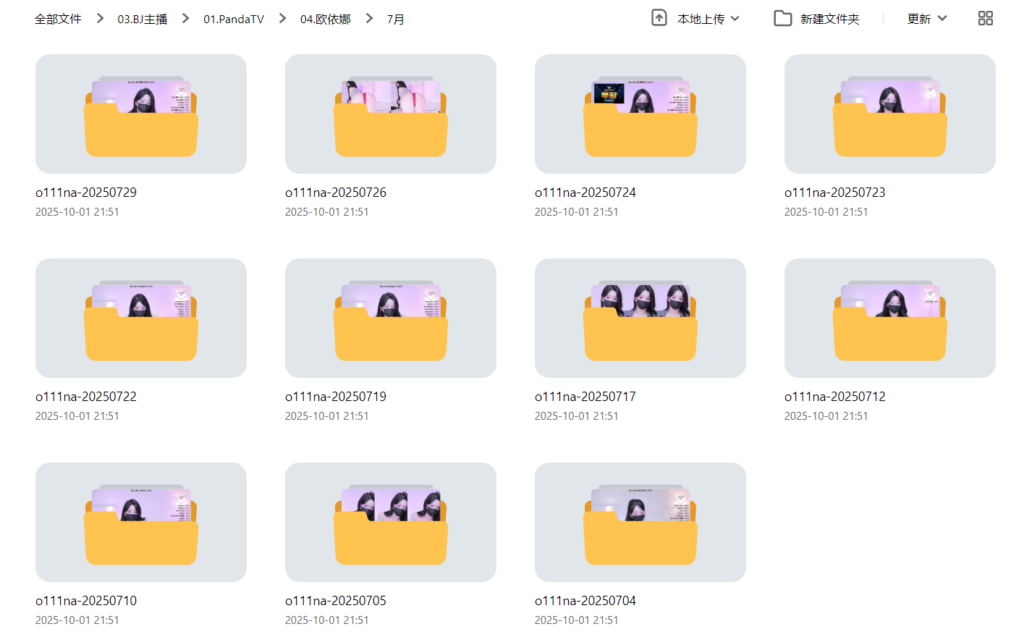Open folder o111na-20250723
The width and height of the screenshot is (1024, 637).
pyautogui.click(x=889, y=114)
